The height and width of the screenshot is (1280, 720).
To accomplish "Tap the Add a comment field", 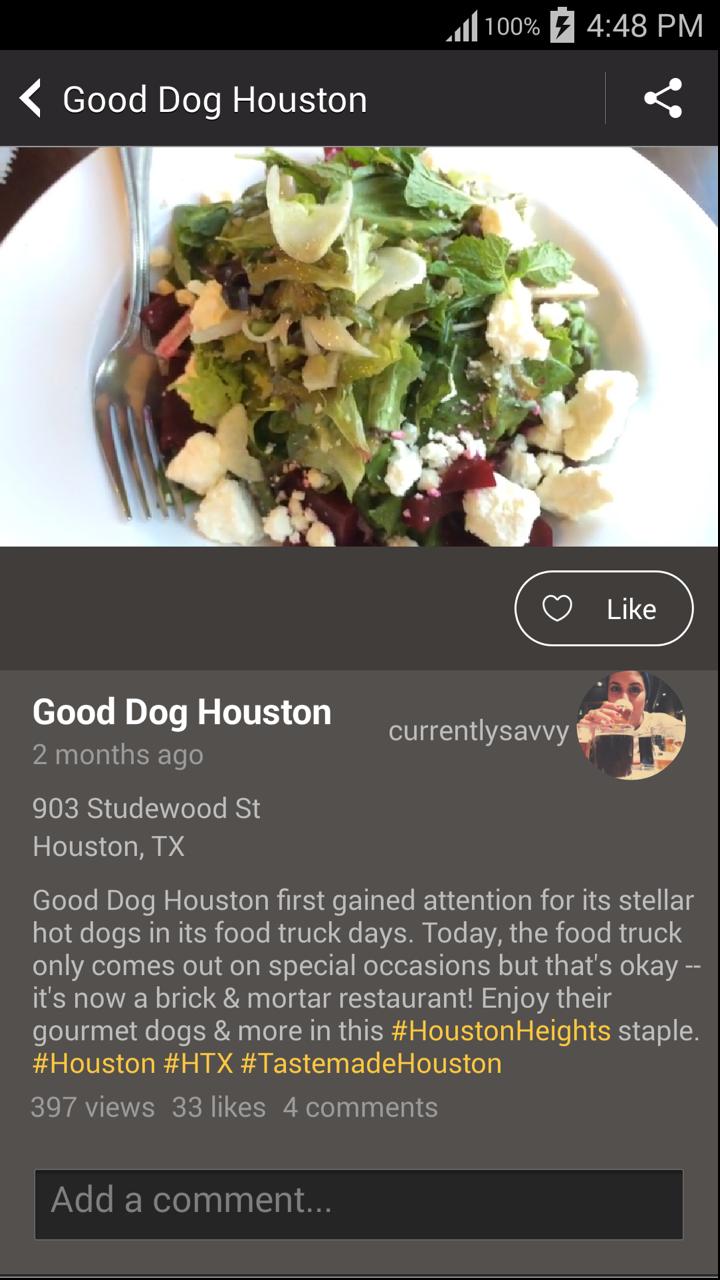I will [360, 1204].
